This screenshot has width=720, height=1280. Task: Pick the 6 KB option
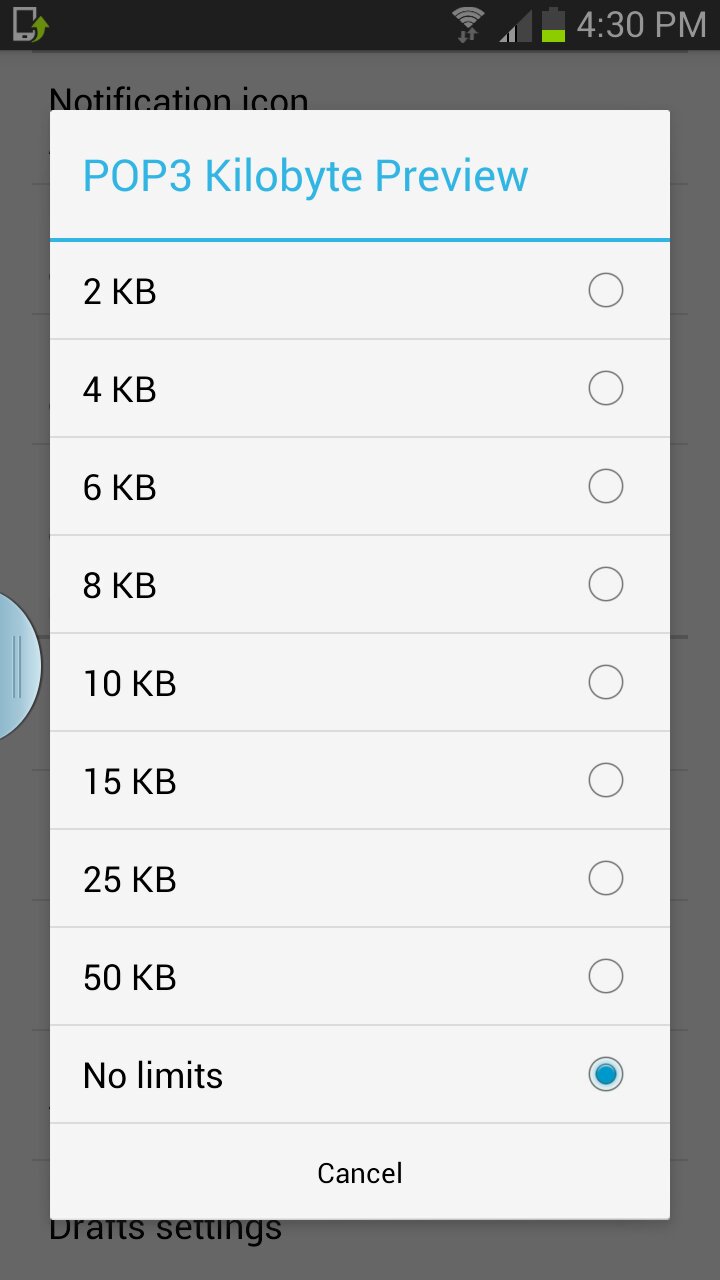click(360, 487)
